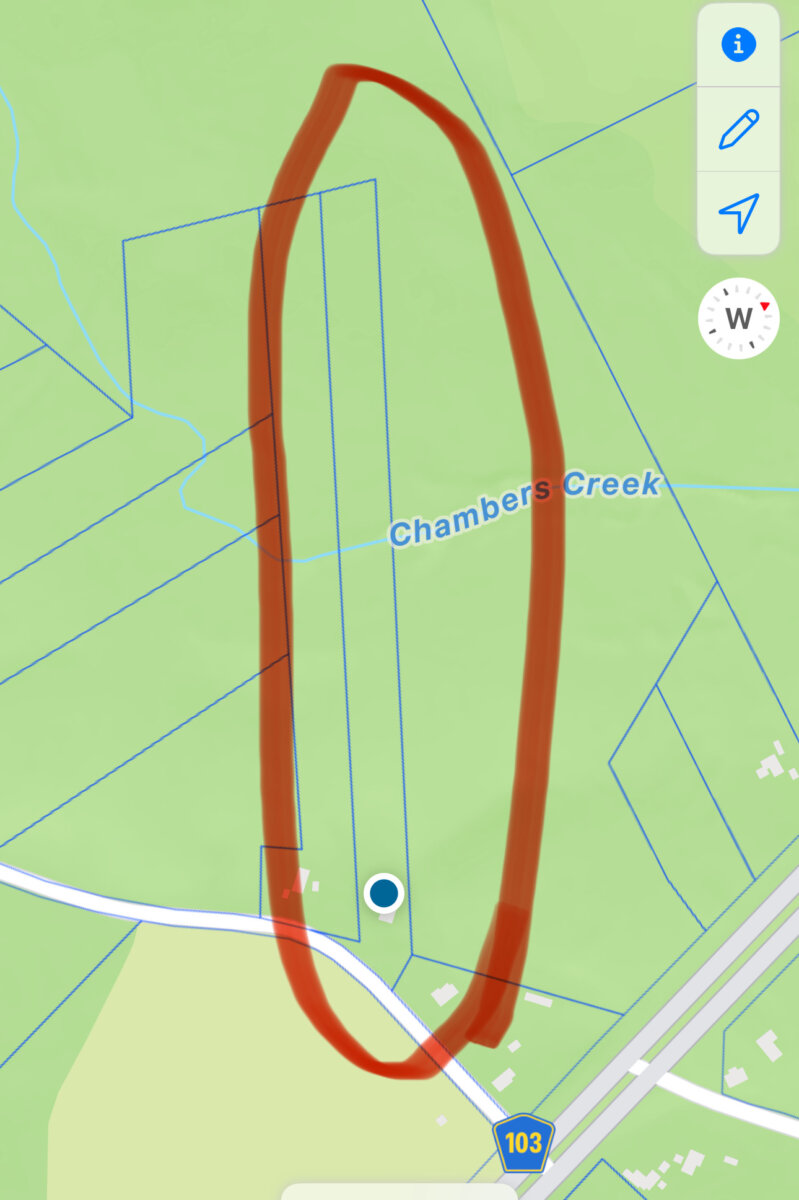
Task: Tap the compass to reset north
Action: click(x=738, y=319)
